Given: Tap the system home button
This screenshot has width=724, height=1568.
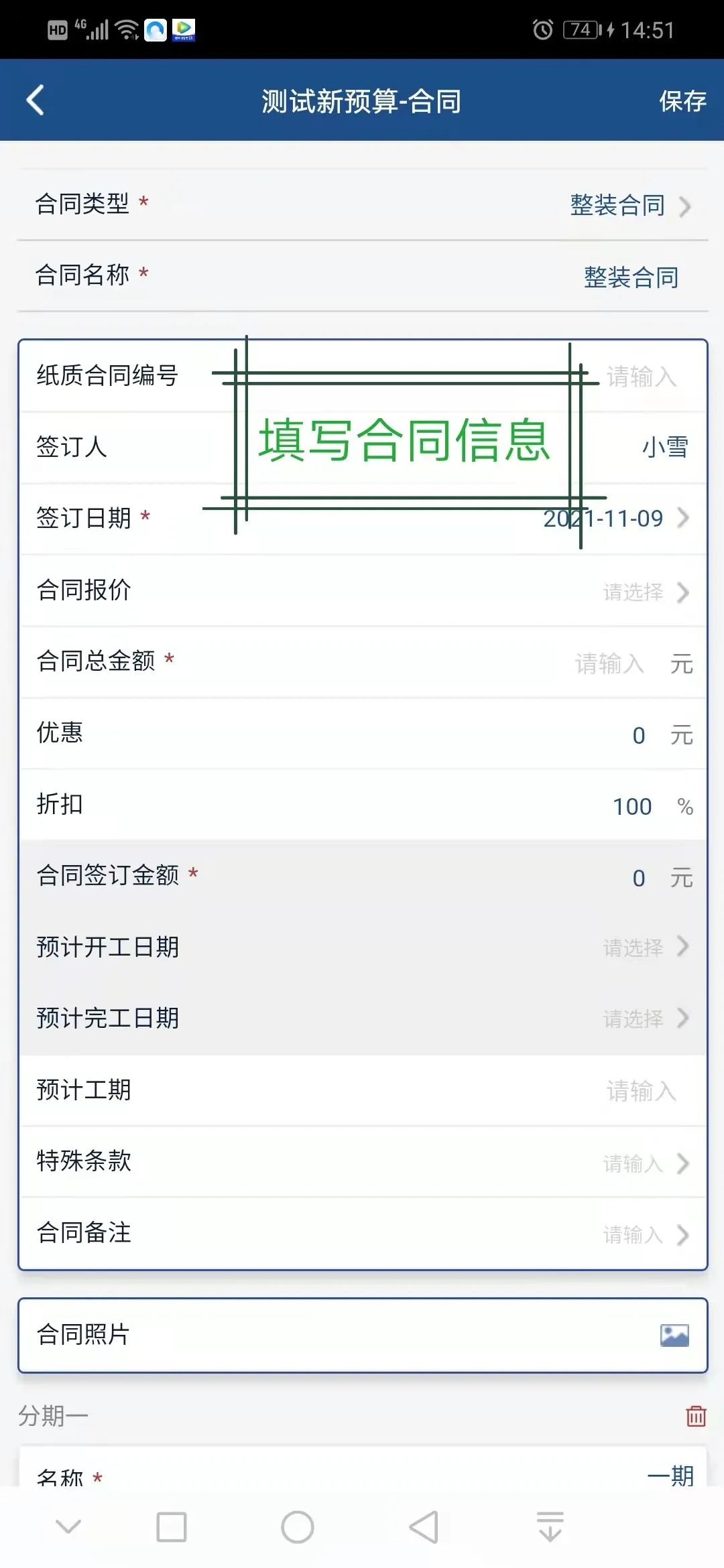Looking at the screenshot, I should [x=298, y=1527].
